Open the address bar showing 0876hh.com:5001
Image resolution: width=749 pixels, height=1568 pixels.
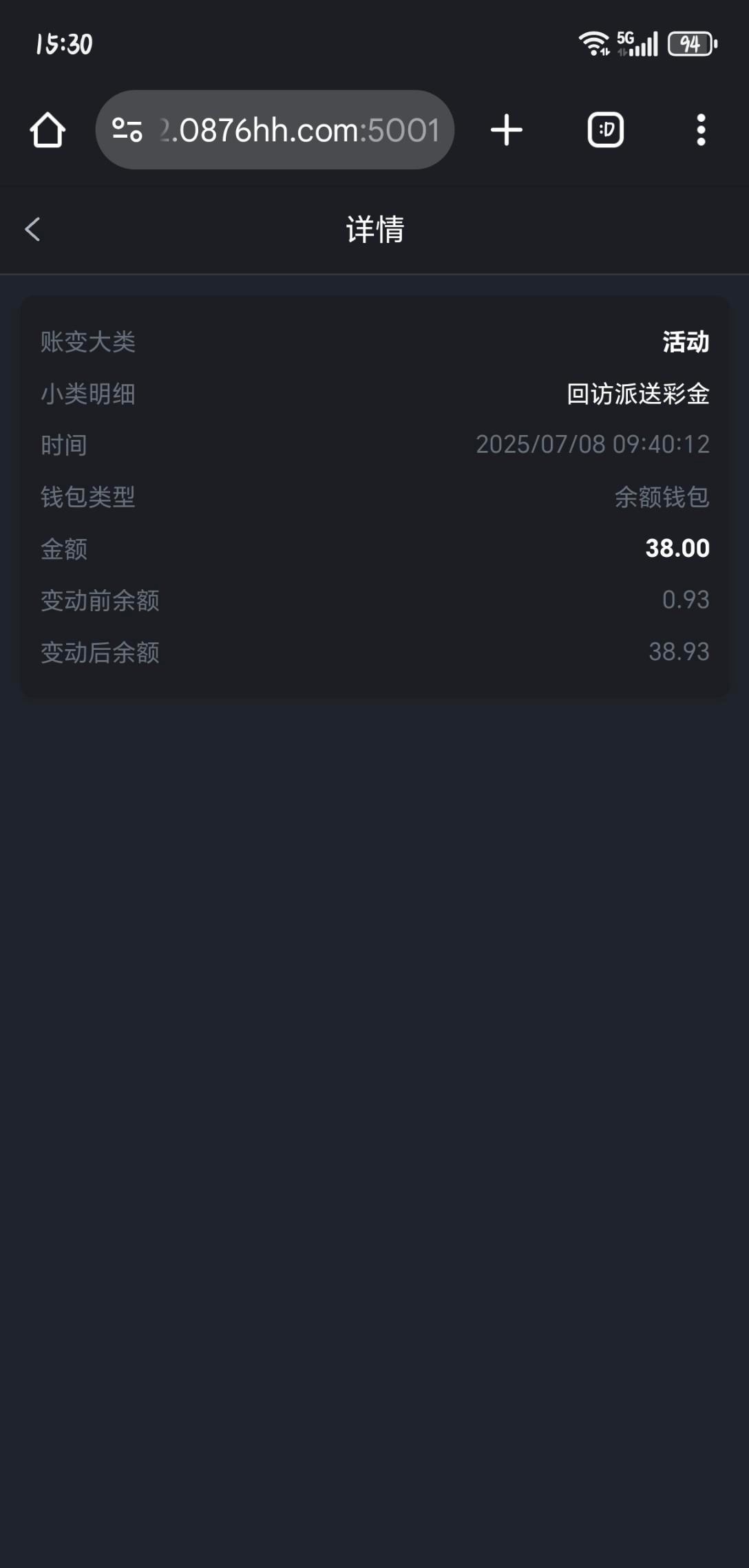point(299,130)
